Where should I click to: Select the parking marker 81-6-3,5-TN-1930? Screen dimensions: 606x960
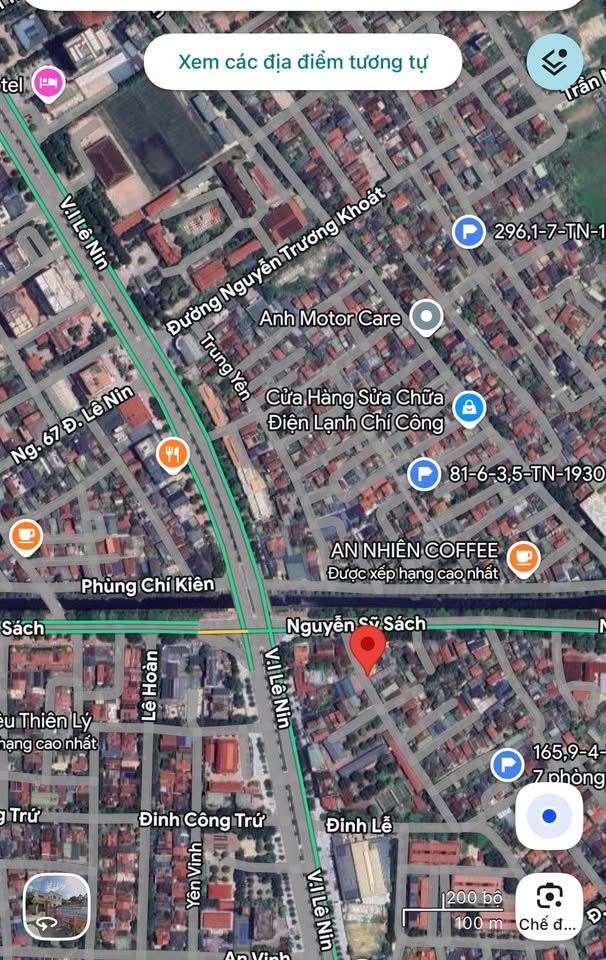[424, 474]
